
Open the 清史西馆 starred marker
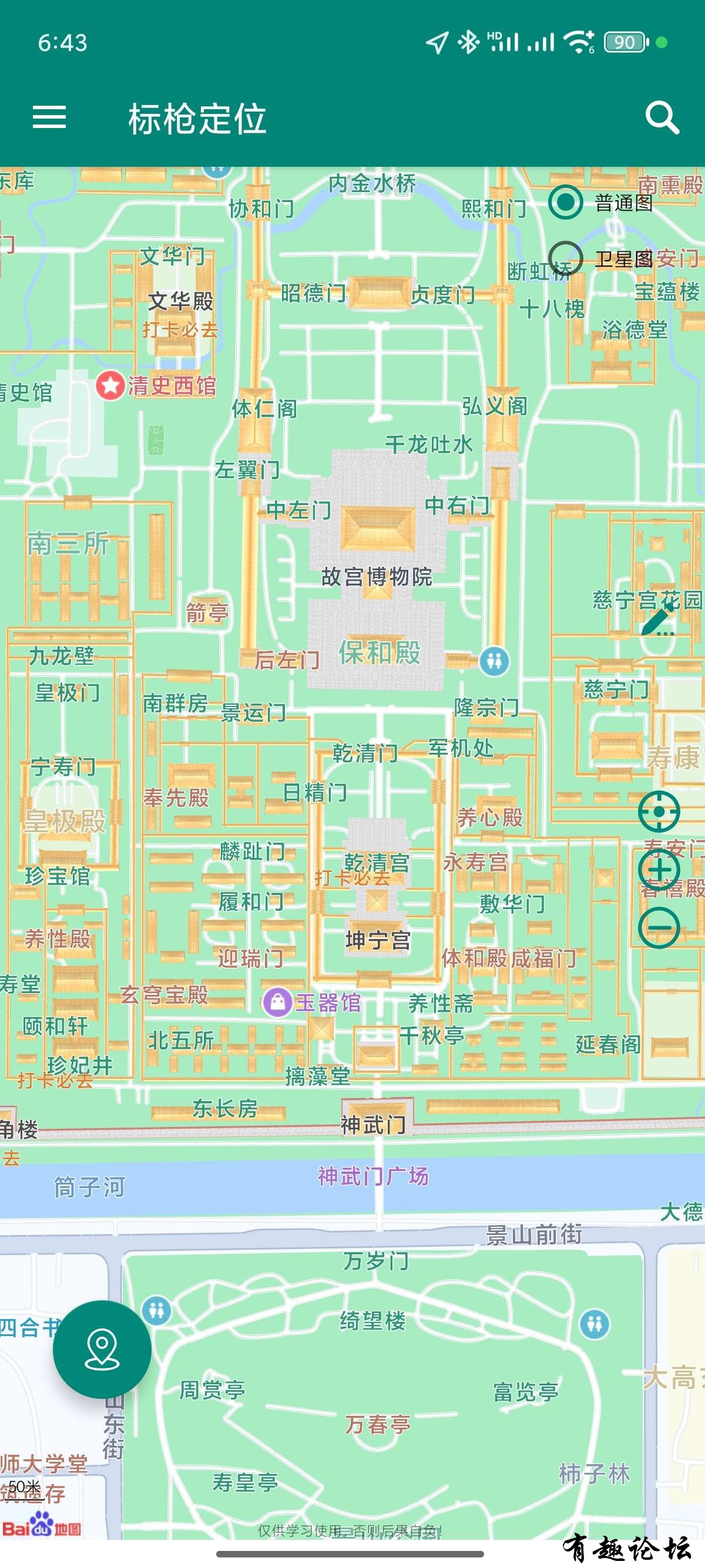(110, 386)
